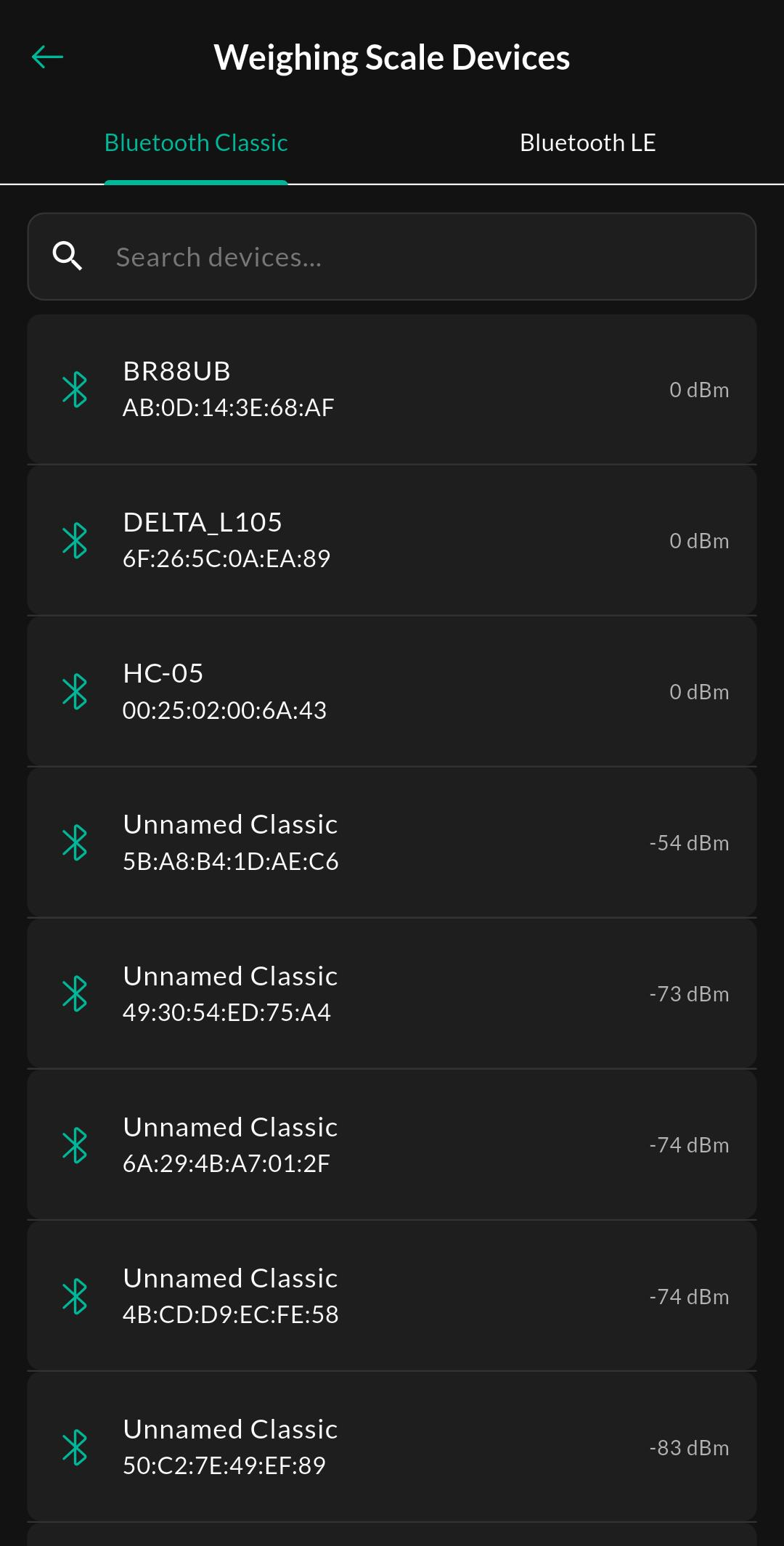Choose the DELTA_L105 device
The width and height of the screenshot is (784, 1546).
pyautogui.click(x=392, y=540)
